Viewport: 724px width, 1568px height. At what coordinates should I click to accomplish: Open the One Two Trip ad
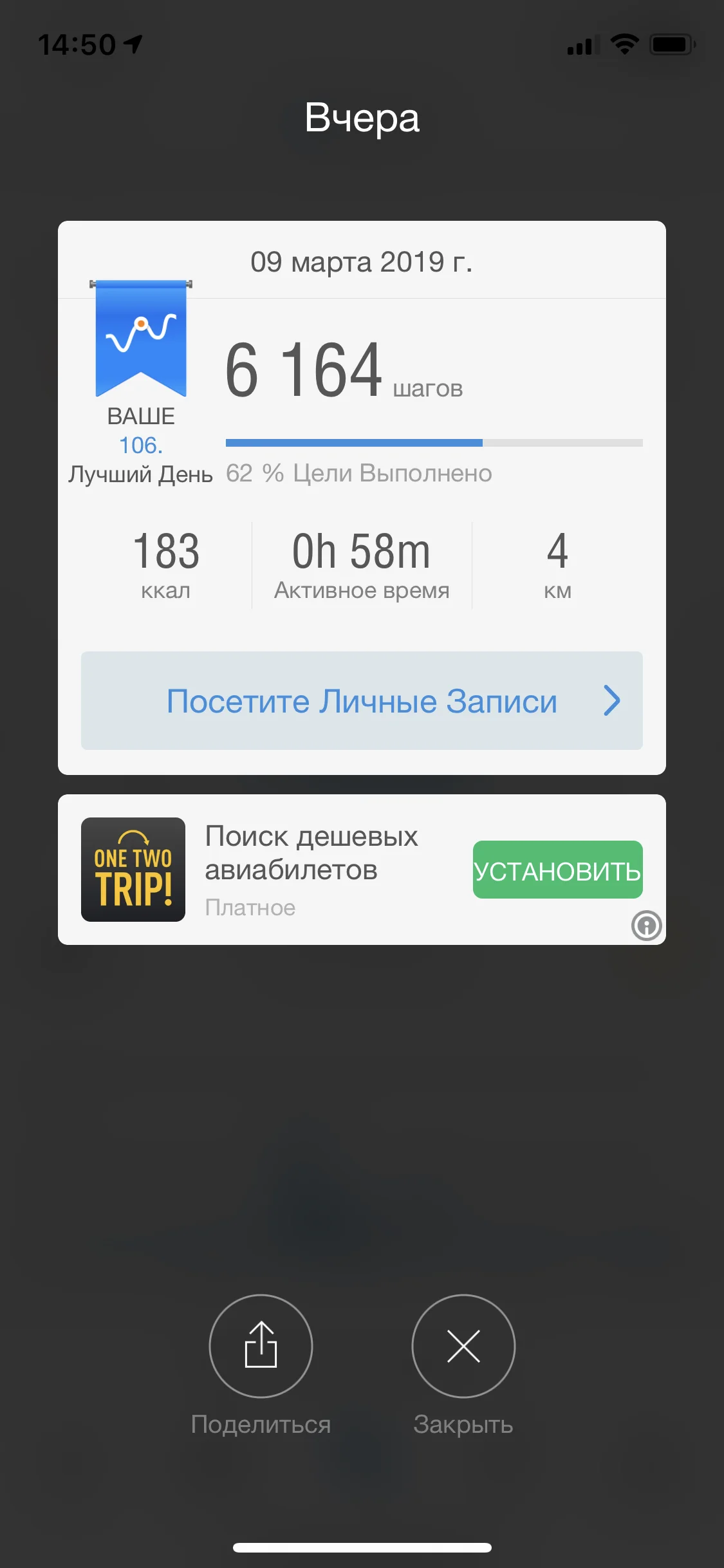point(133,870)
